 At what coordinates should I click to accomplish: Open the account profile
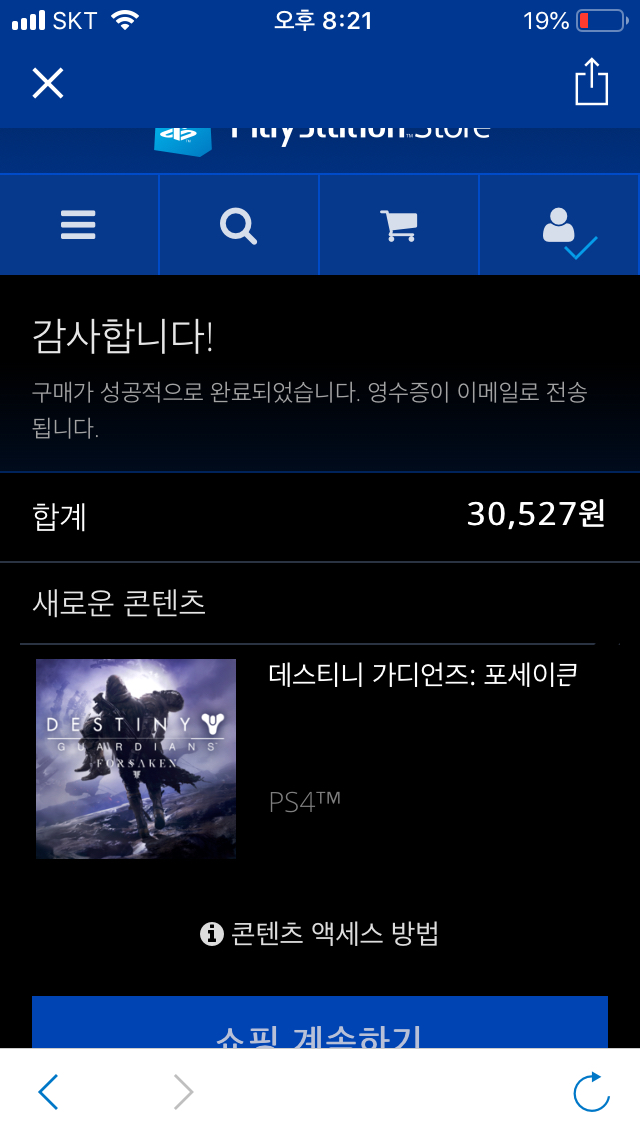tap(560, 225)
